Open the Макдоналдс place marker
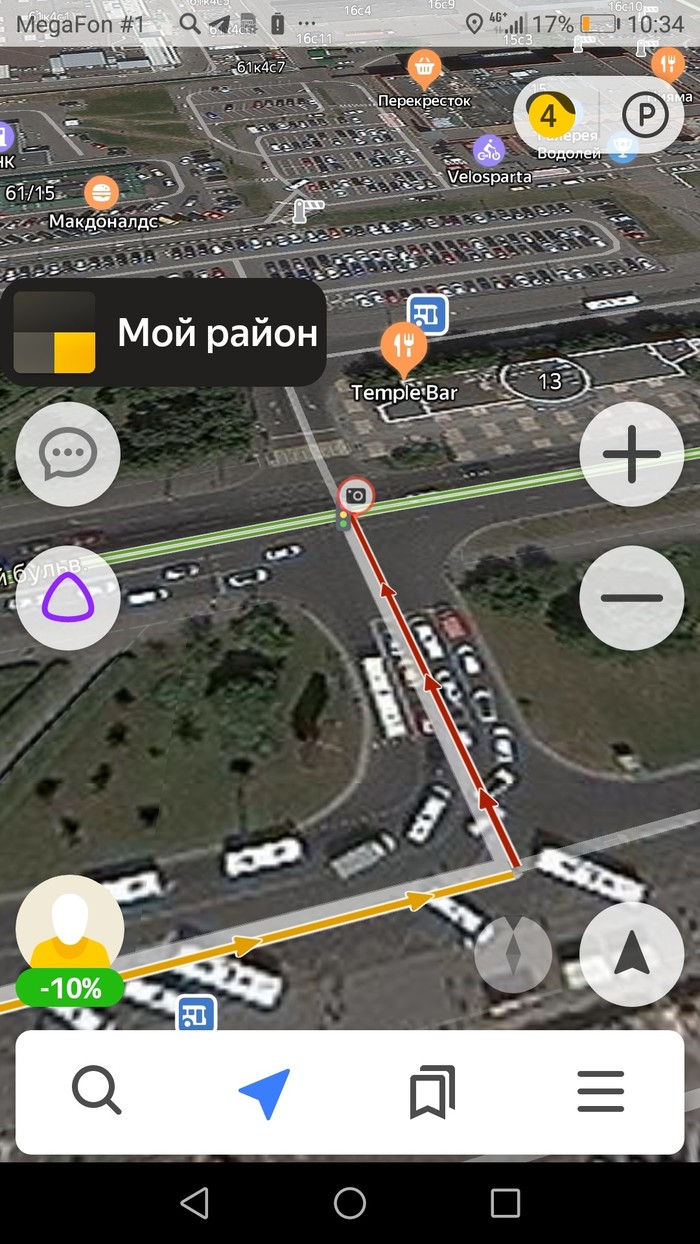 point(98,192)
